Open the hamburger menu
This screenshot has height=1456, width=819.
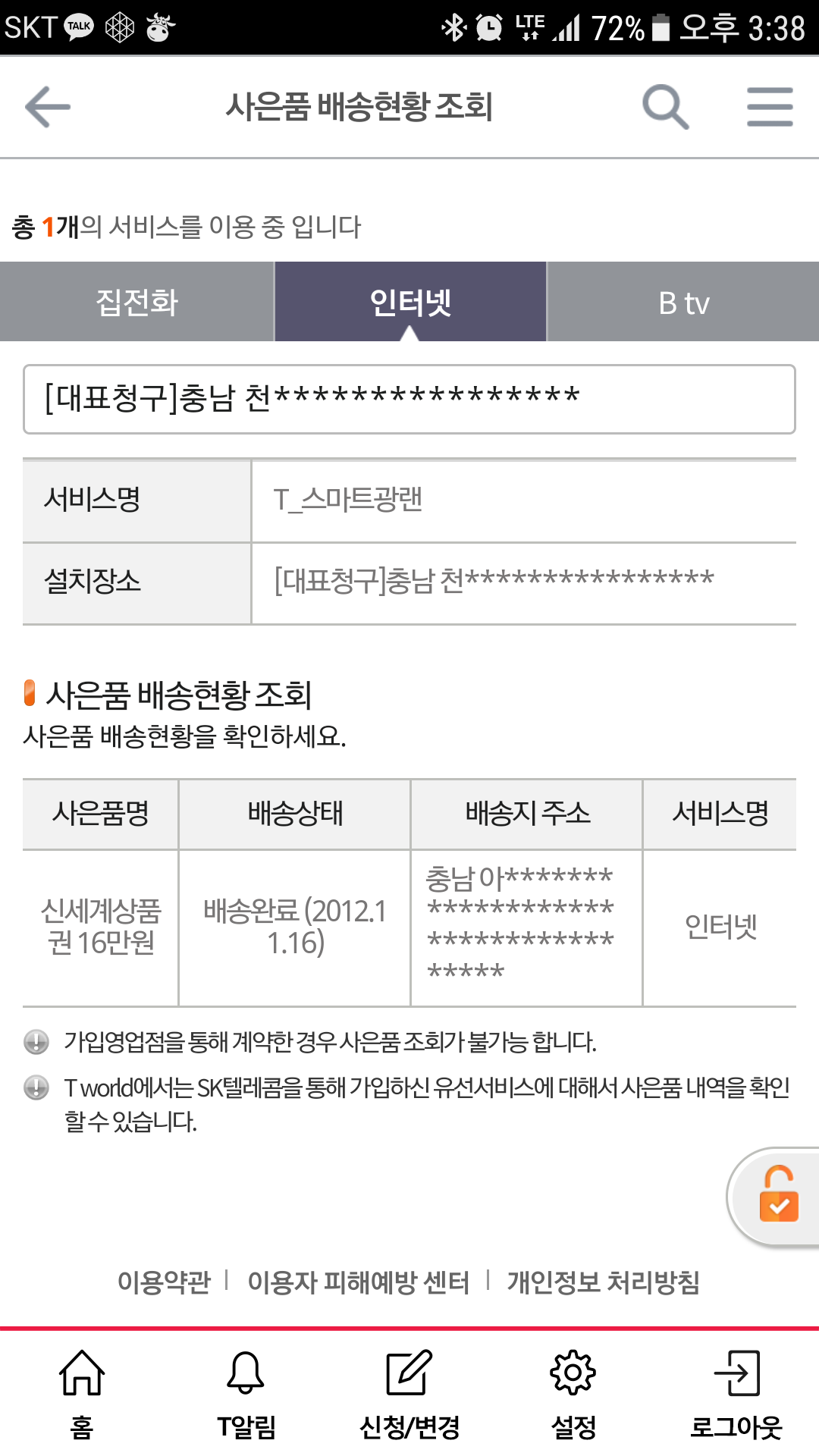(770, 107)
